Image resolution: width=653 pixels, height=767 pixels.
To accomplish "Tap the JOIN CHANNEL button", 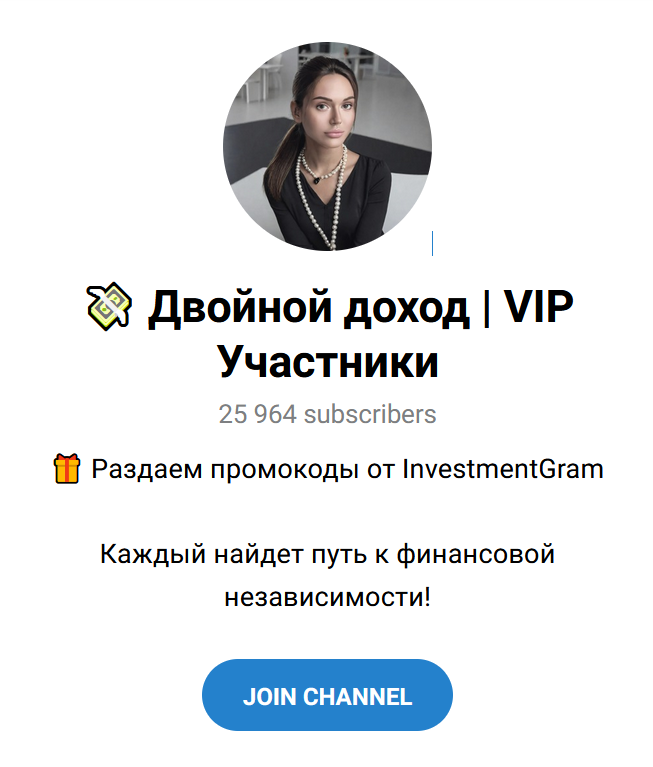I will 327,696.
